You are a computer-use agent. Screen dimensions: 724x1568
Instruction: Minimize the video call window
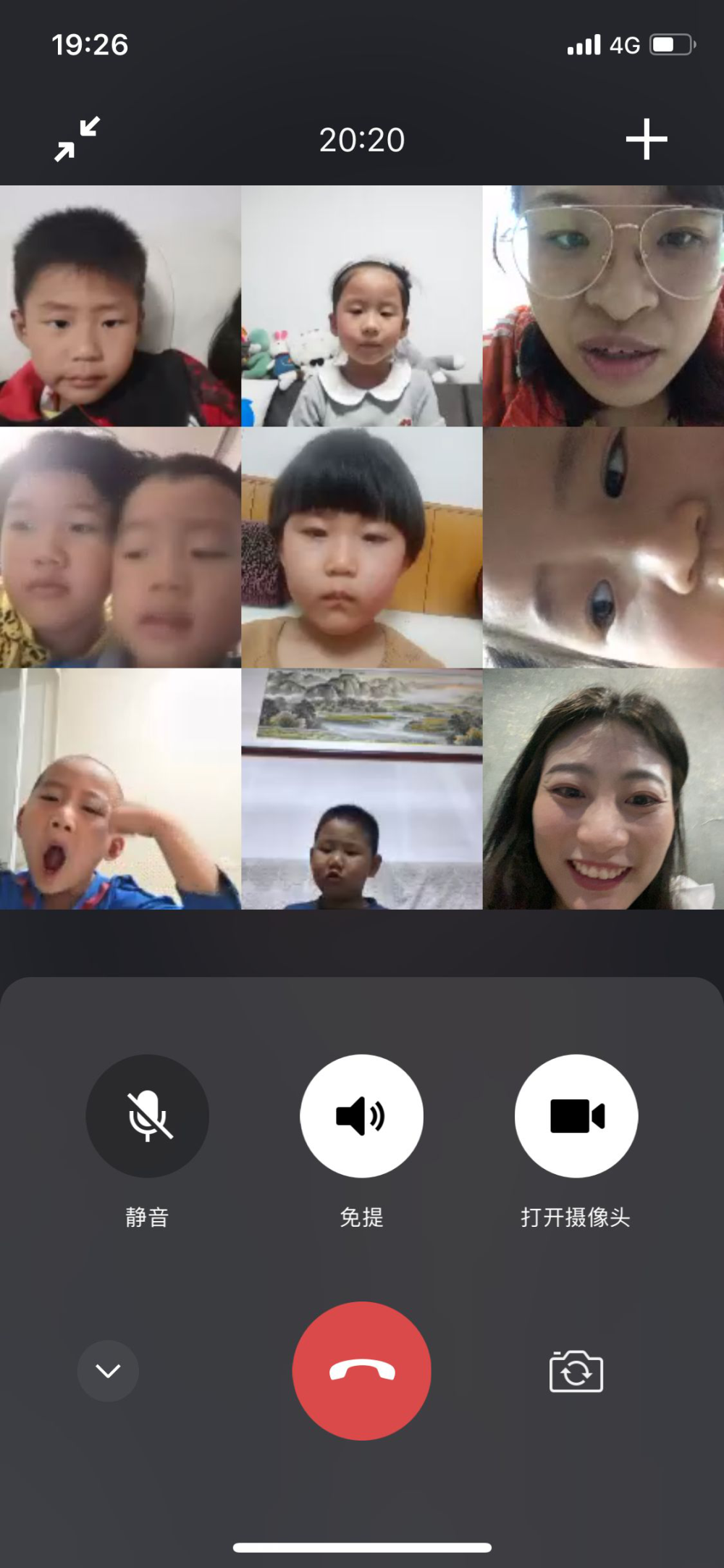click(77, 139)
